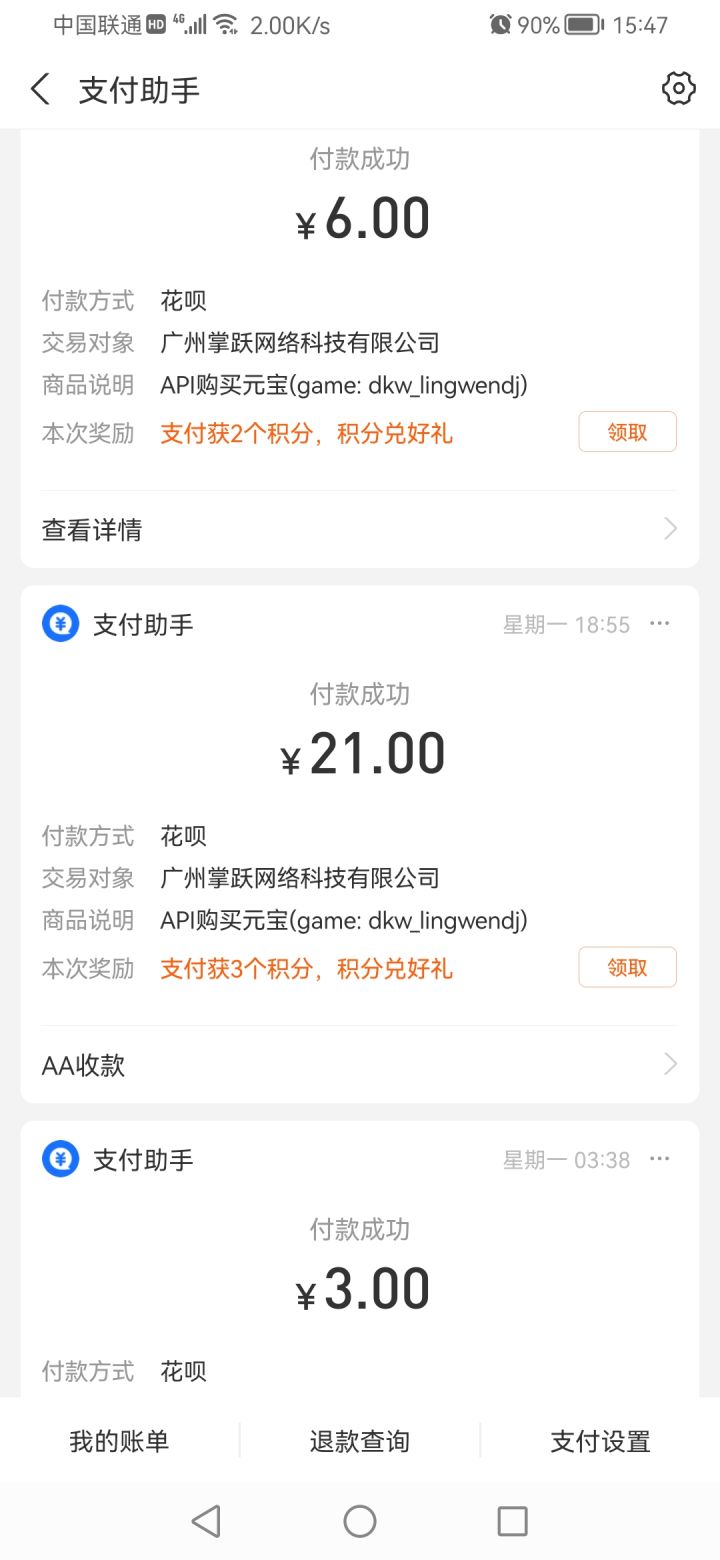This screenshot has width=720, height=1560.
Task: Show recent apps with the square button
Action: coord(512,1521)
